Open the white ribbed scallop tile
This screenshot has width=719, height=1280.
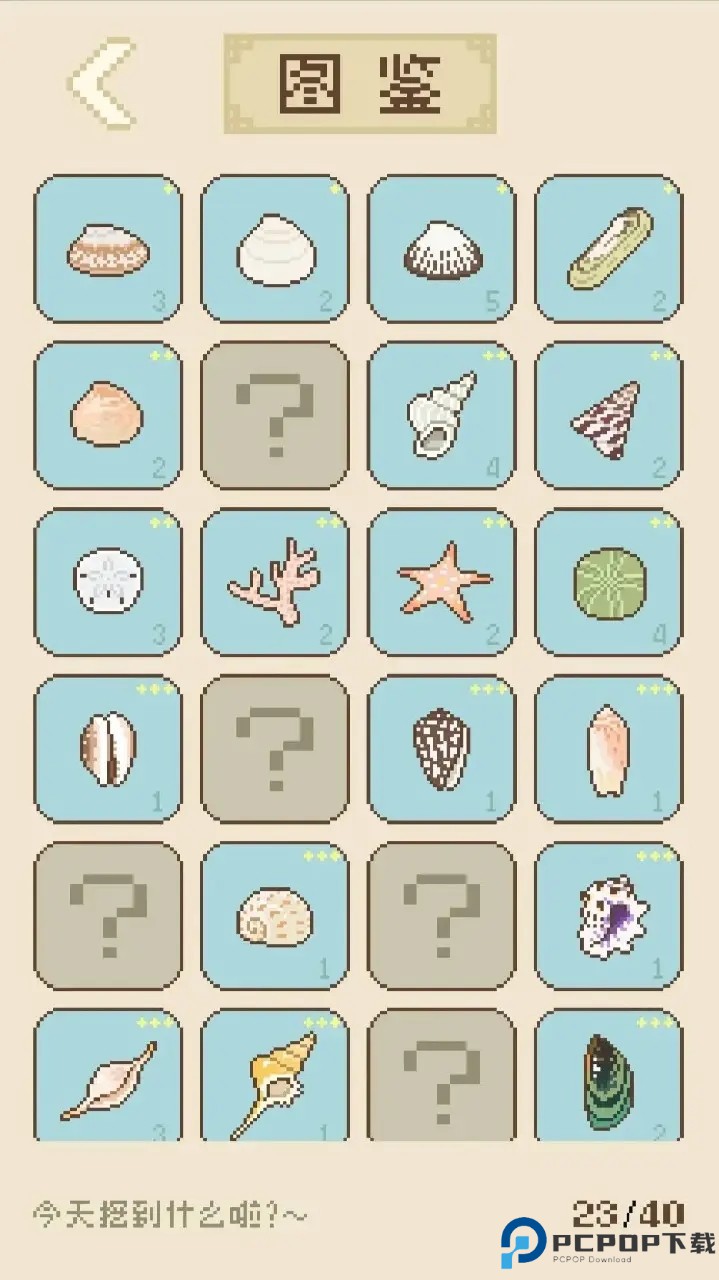click(442, 248)
